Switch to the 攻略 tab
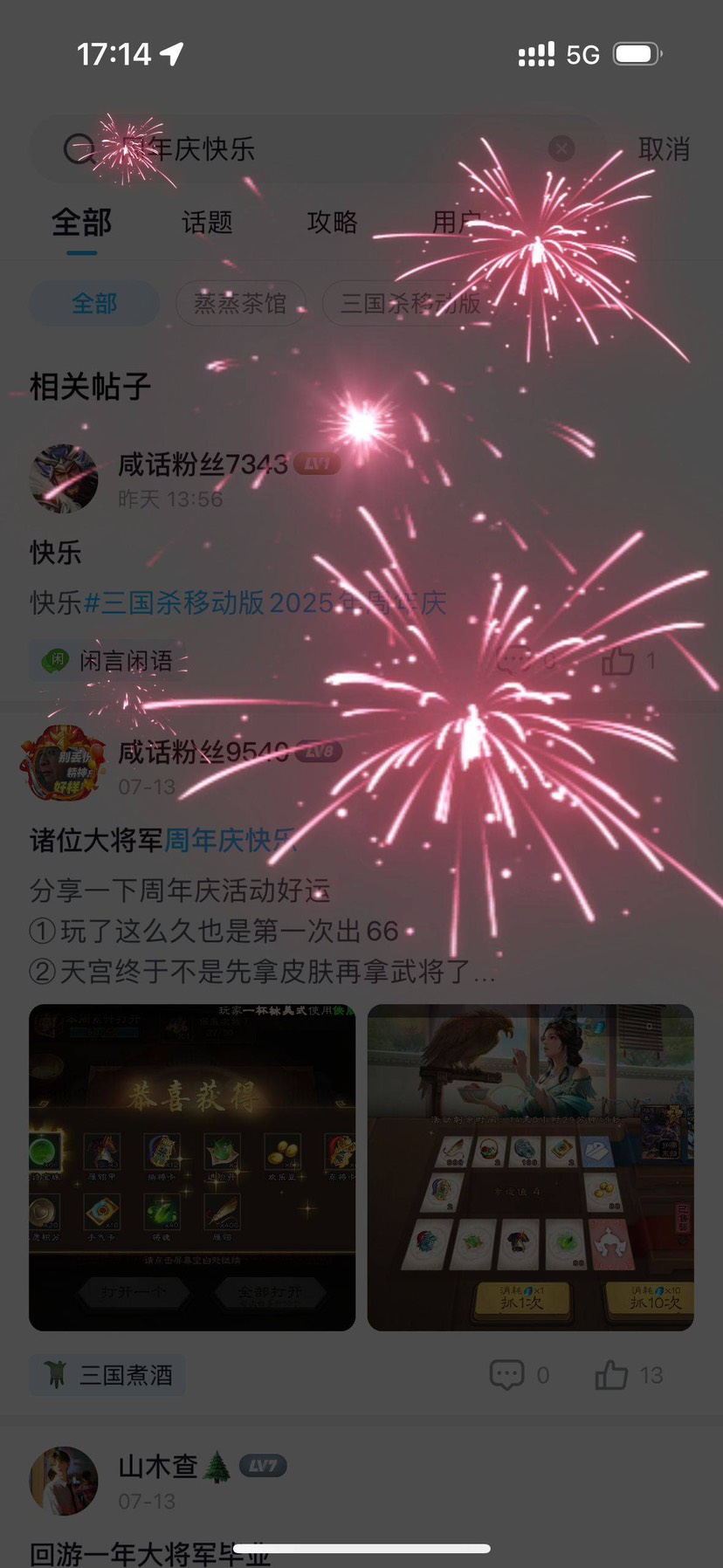Screen dimensions: 723x1568 click(332, 223)
